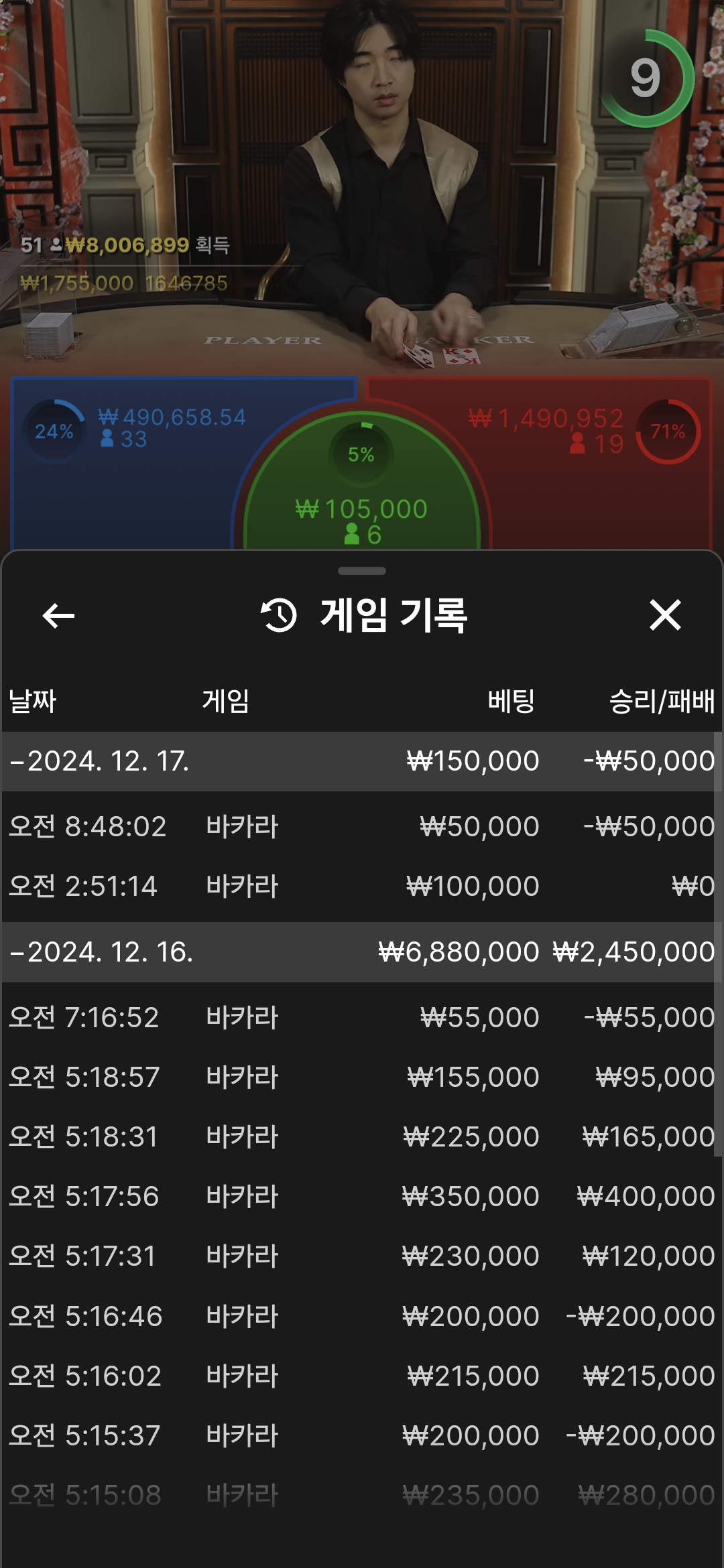
Task: Select the 오전 5:16:46 game record
Action: point(361,1316)
